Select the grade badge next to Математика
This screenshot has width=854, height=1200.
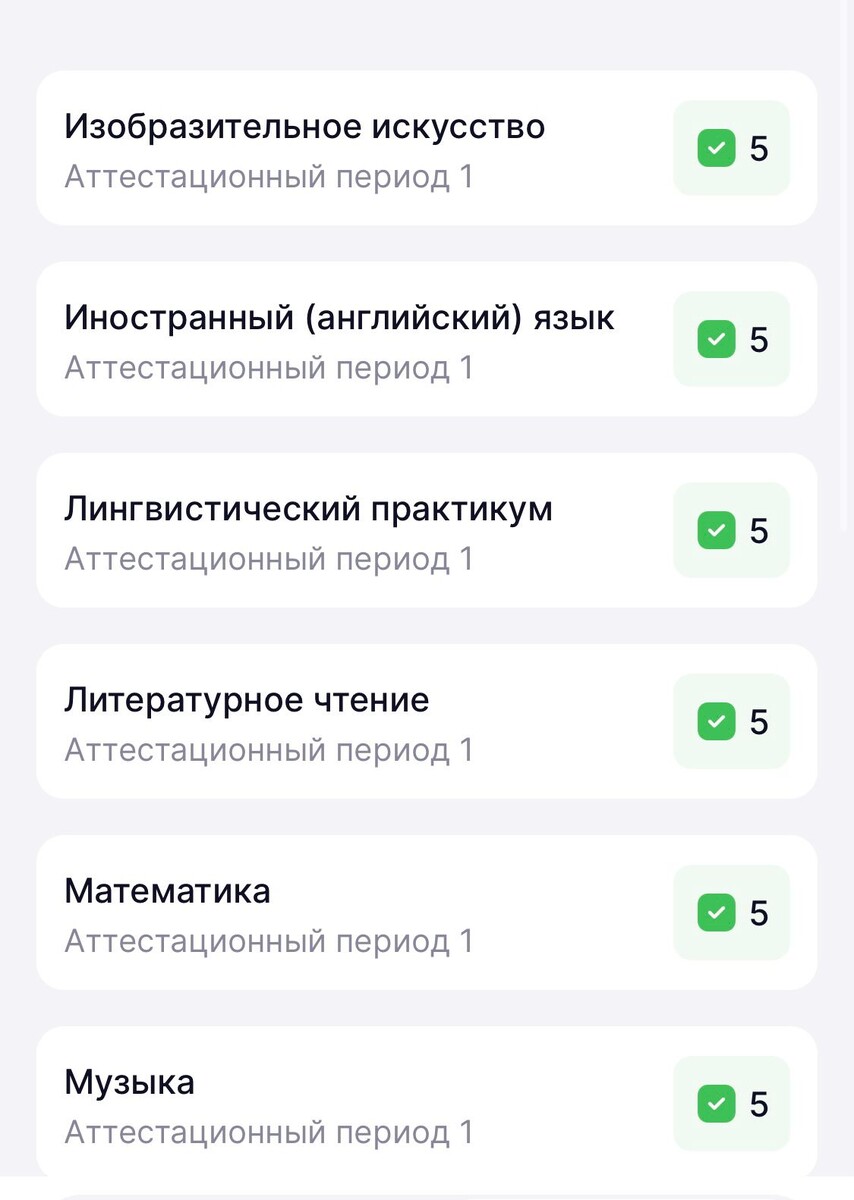click(731, 912)
